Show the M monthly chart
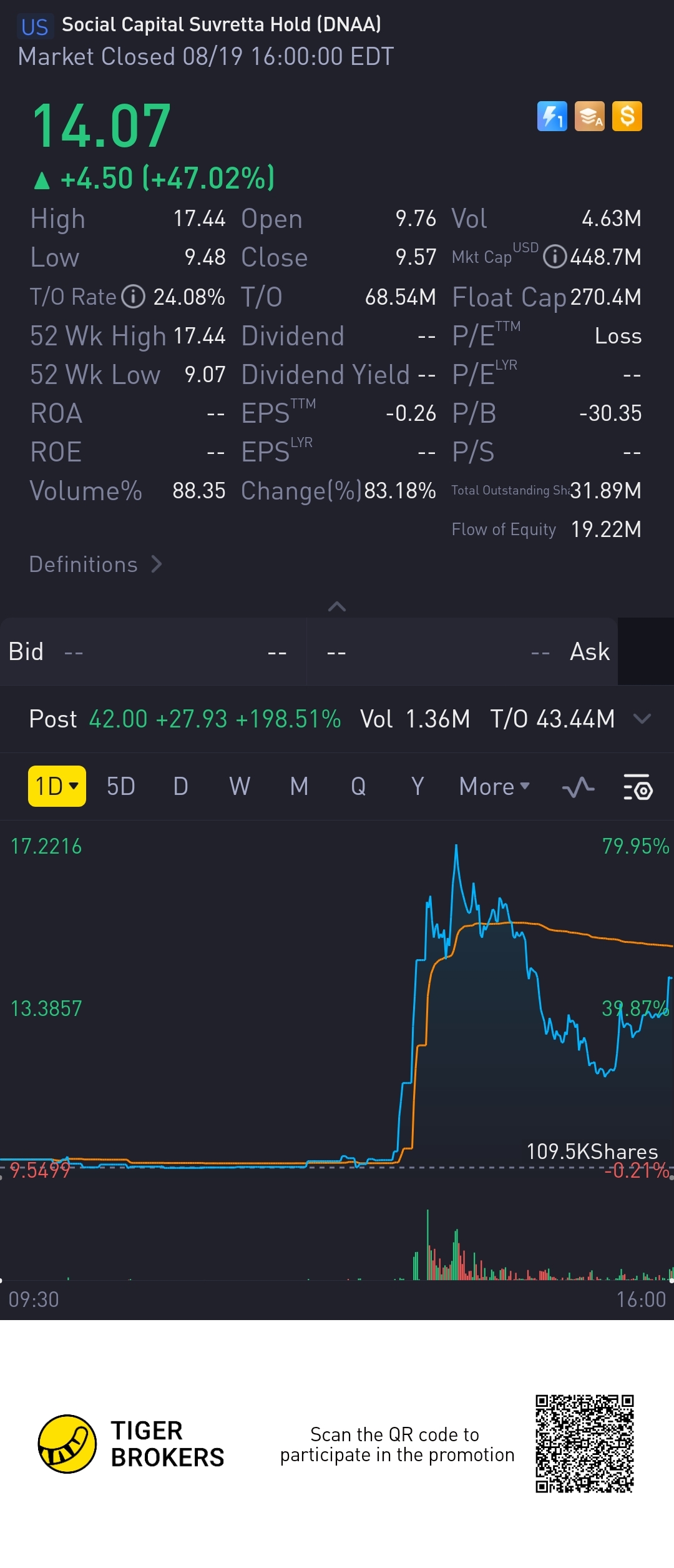This screenshot has width=674, height=1568. 300,786
